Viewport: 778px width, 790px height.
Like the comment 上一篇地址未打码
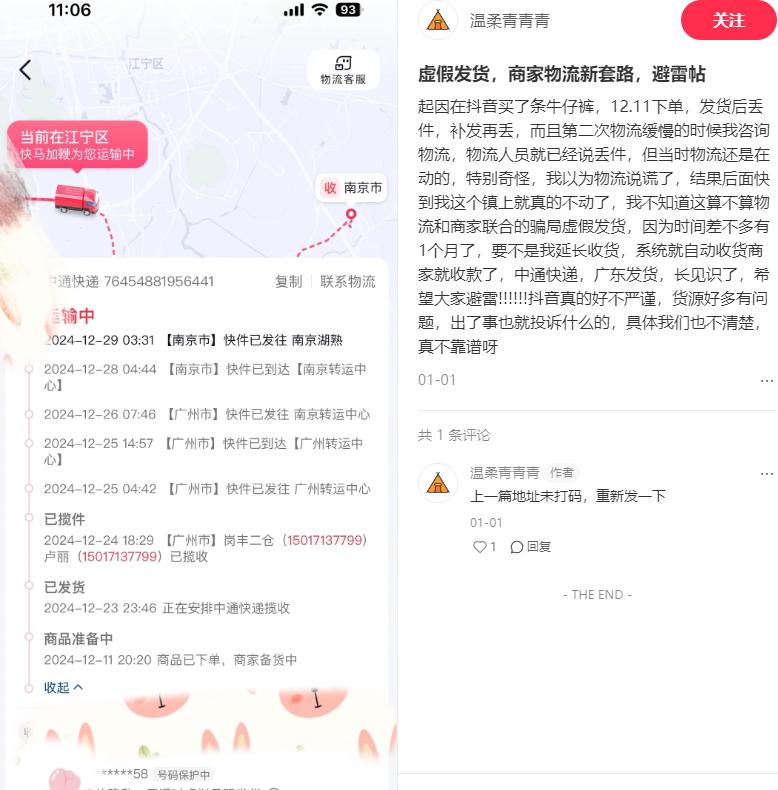[484, 547]
